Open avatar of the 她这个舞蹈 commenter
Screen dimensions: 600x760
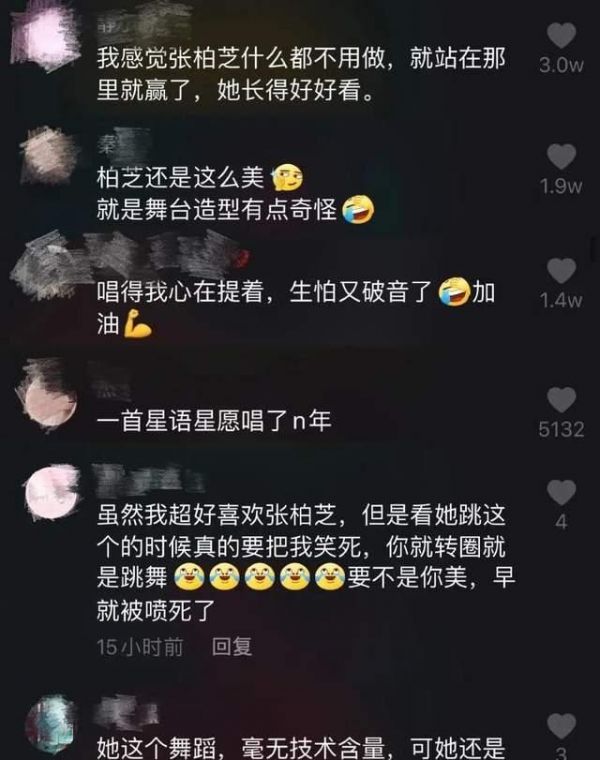(47, 722)
